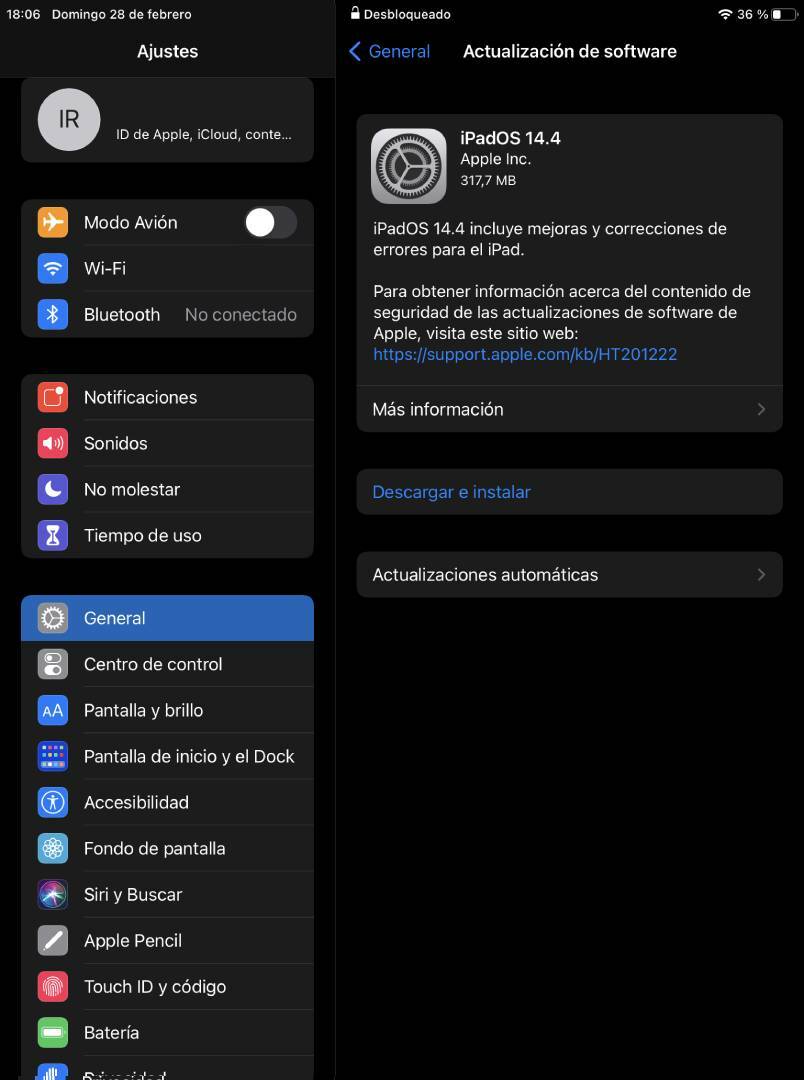
Task: Open Fondo de pantalla settings
Action: (167, 848)
